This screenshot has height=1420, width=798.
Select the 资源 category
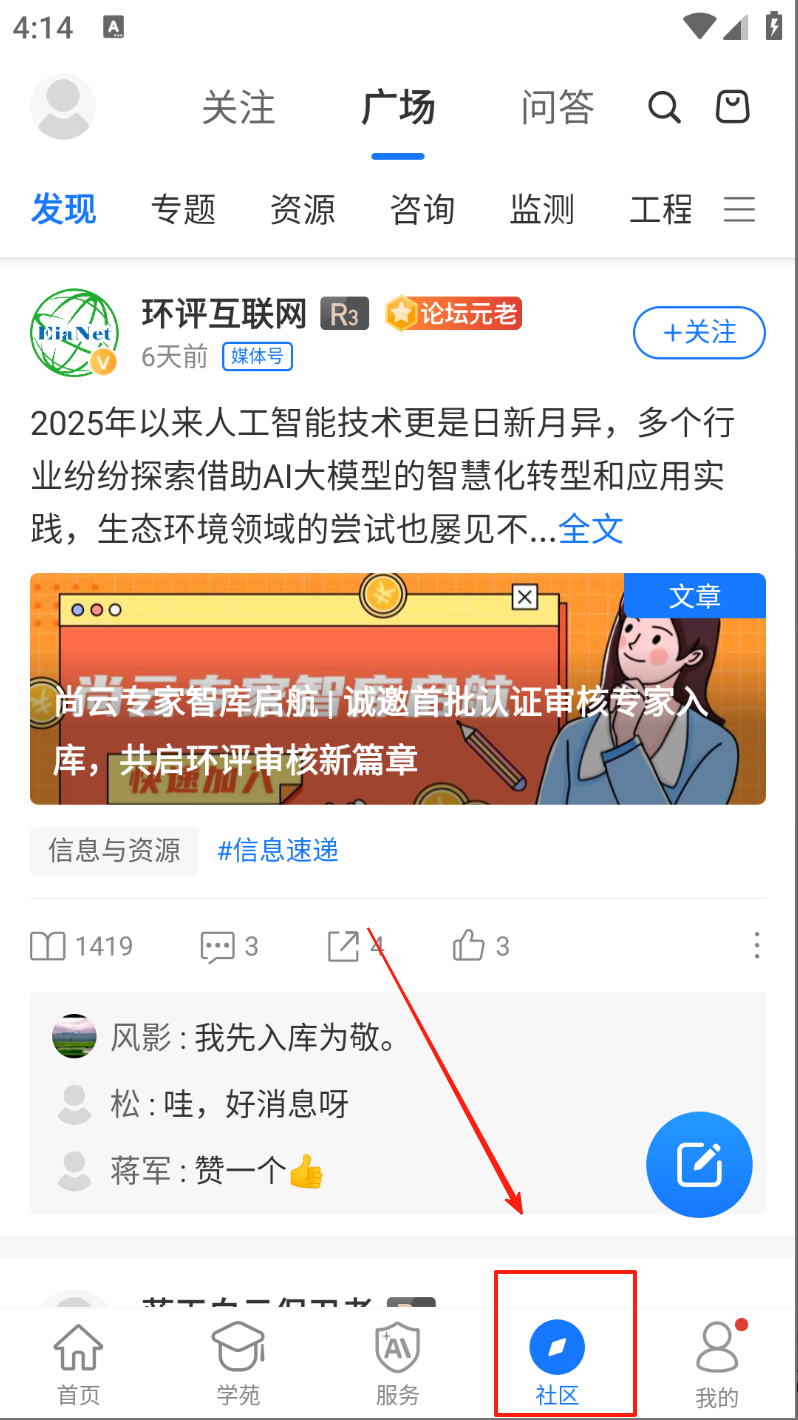[x=303, y=210]
